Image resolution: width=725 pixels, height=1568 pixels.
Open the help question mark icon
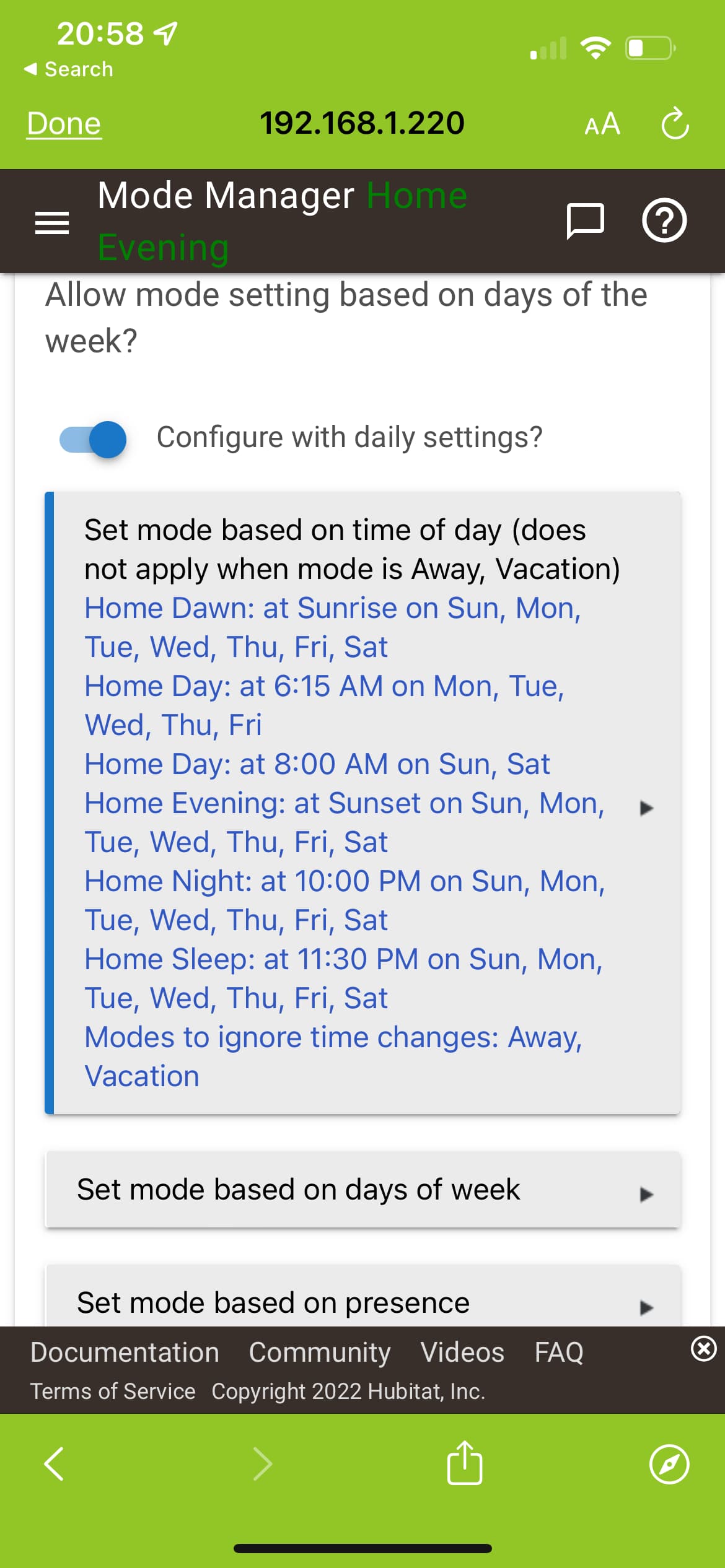click(x=664, y=221)
